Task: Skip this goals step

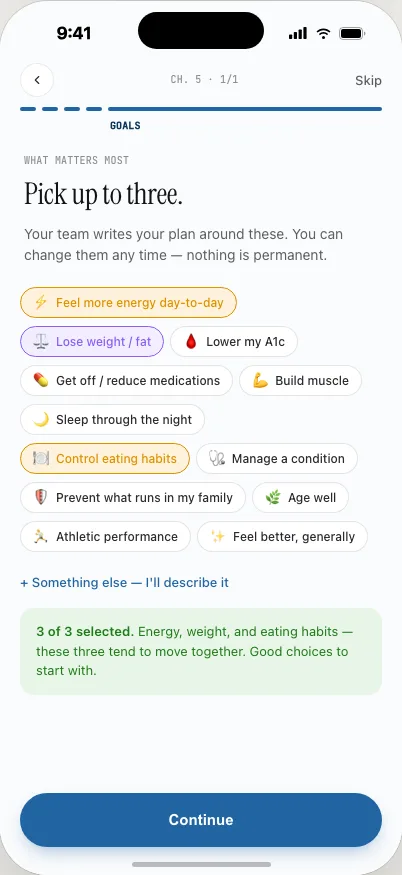Action: click(x=368, y=80)
